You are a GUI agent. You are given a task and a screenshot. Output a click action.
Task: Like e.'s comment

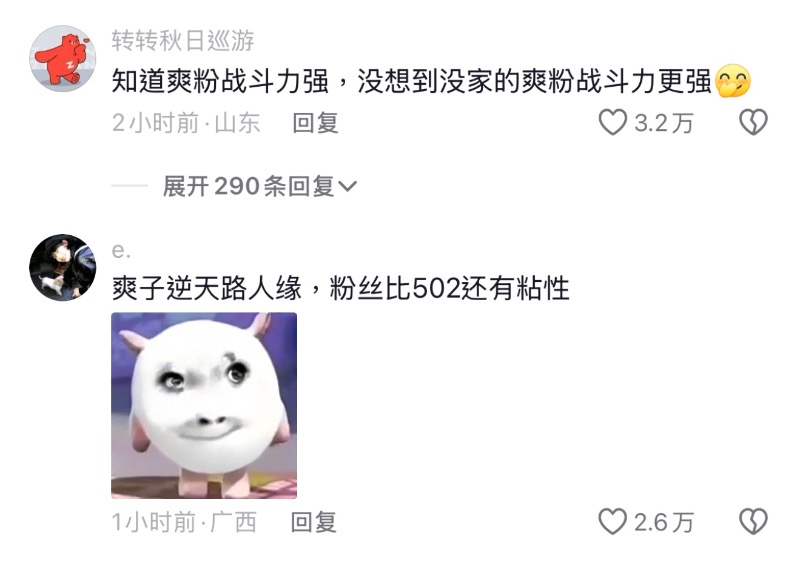612,522
